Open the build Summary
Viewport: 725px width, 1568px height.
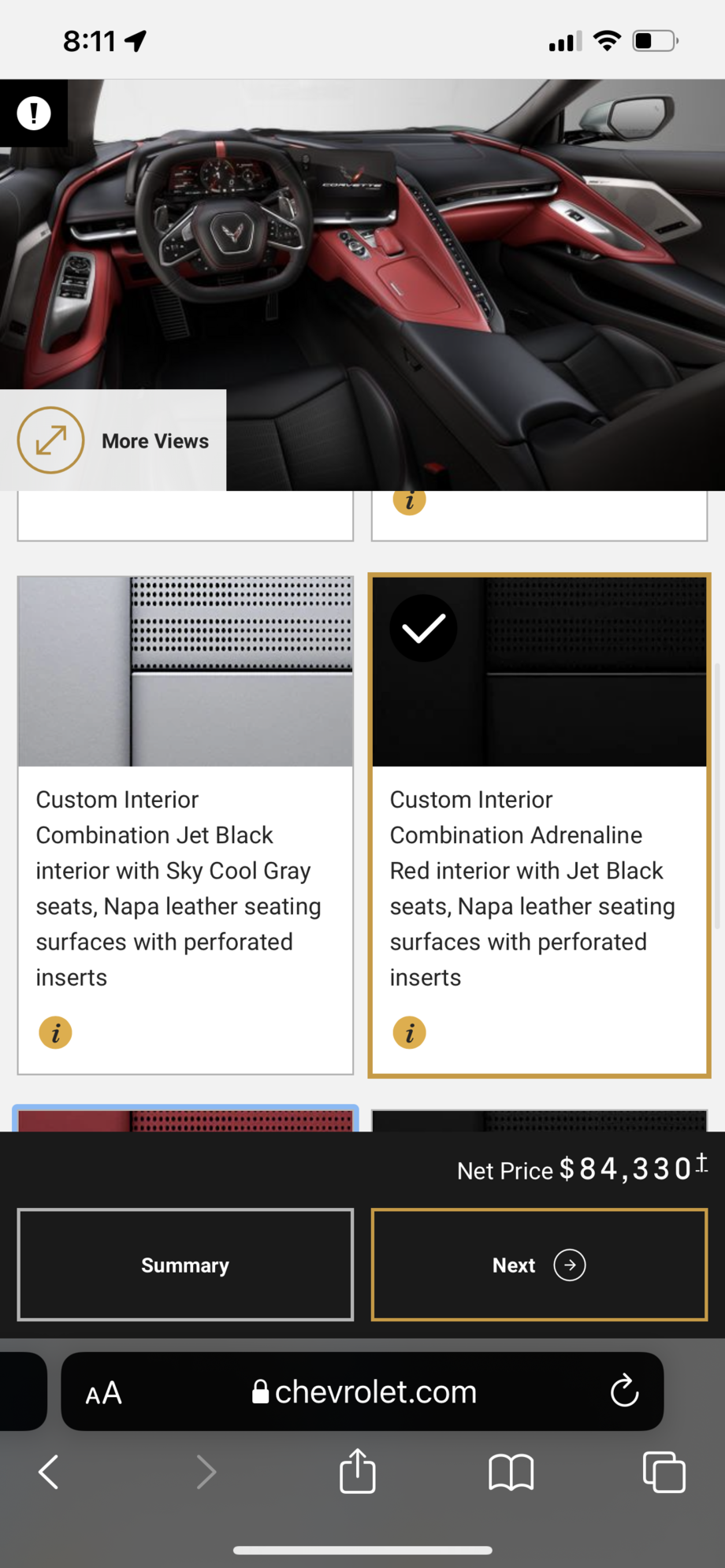(185, 1265)
